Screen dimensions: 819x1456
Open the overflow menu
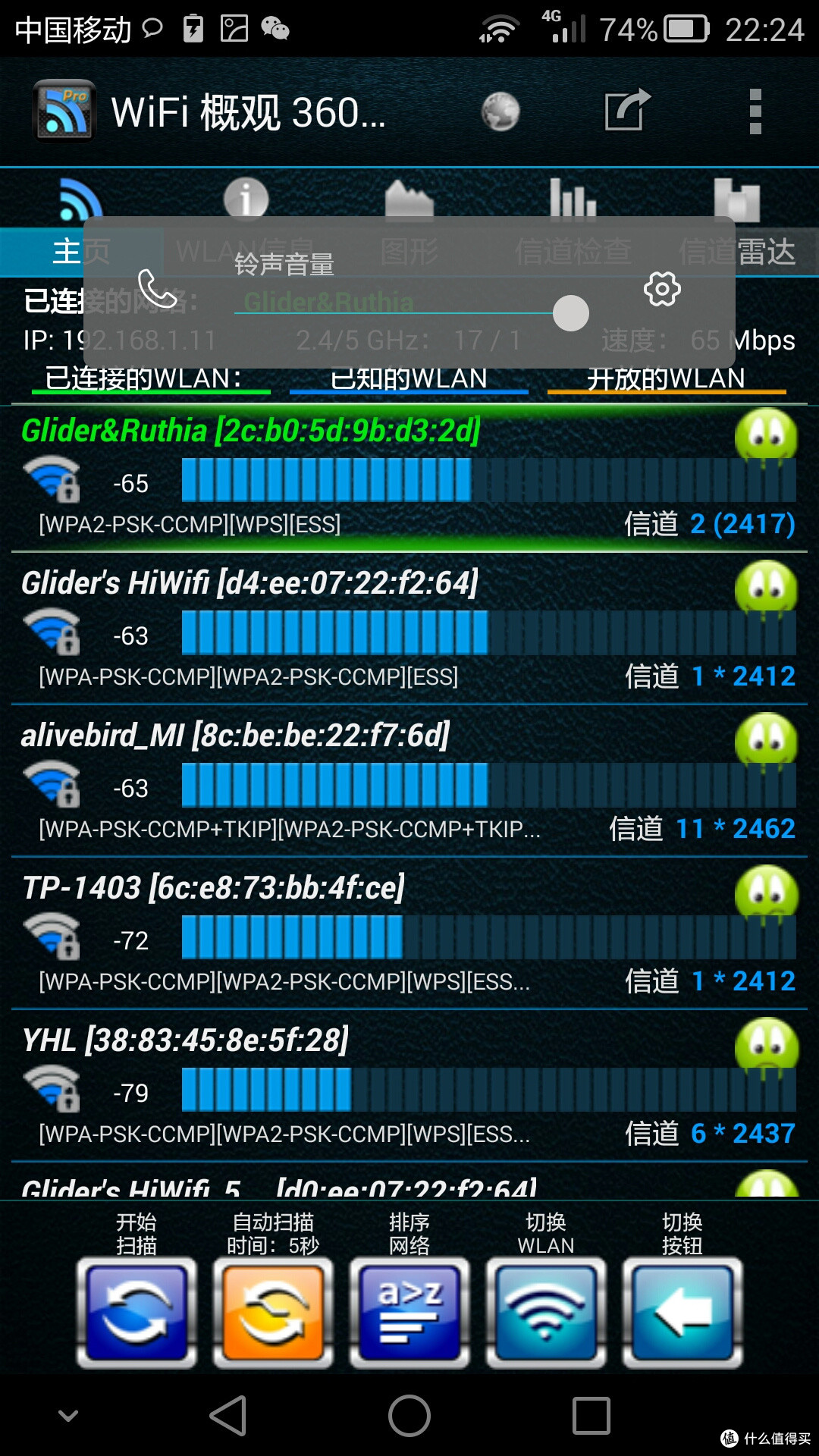[755, 111]
